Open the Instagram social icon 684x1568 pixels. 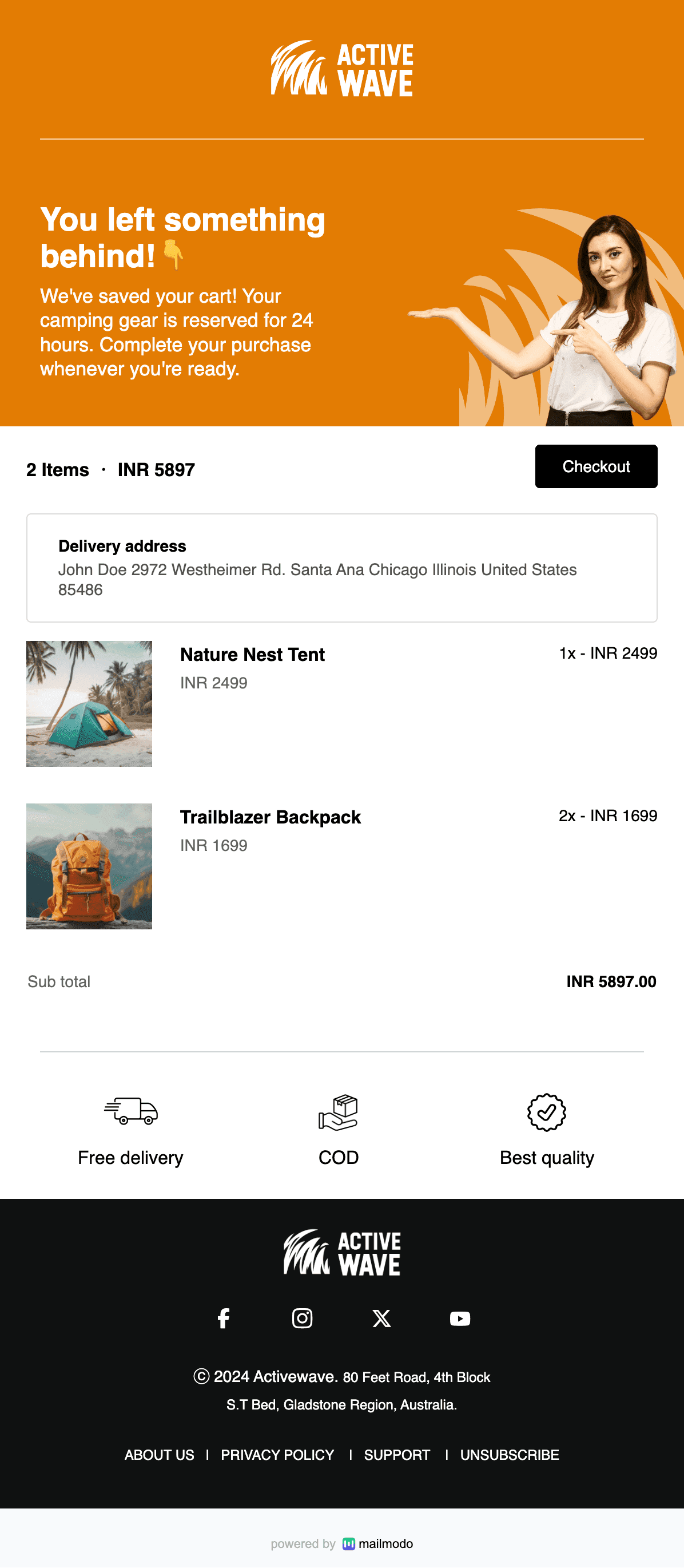point(303,1318)
